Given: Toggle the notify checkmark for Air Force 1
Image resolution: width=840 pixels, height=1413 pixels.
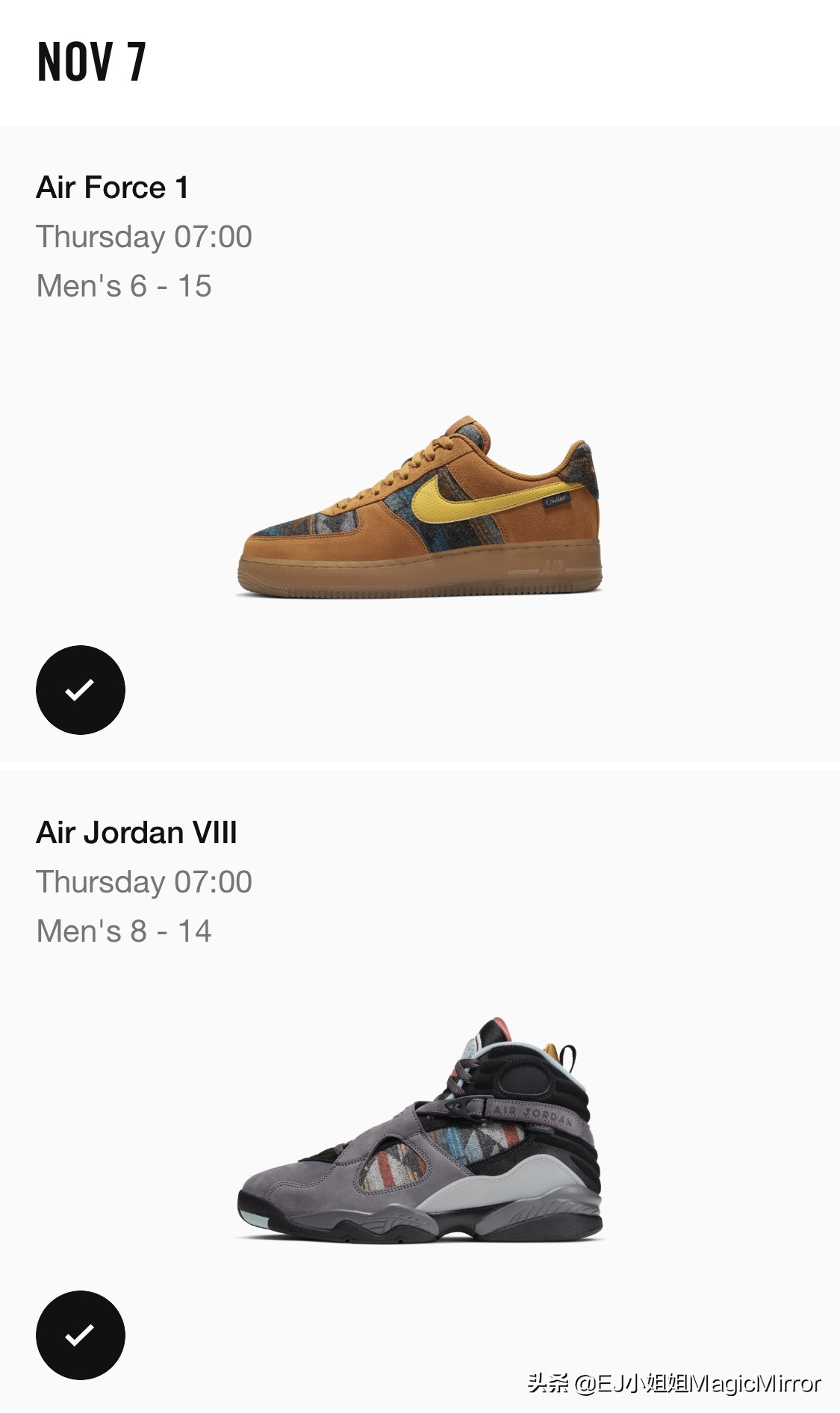Looking at the screenshot, I should click(x=81, y=690).
